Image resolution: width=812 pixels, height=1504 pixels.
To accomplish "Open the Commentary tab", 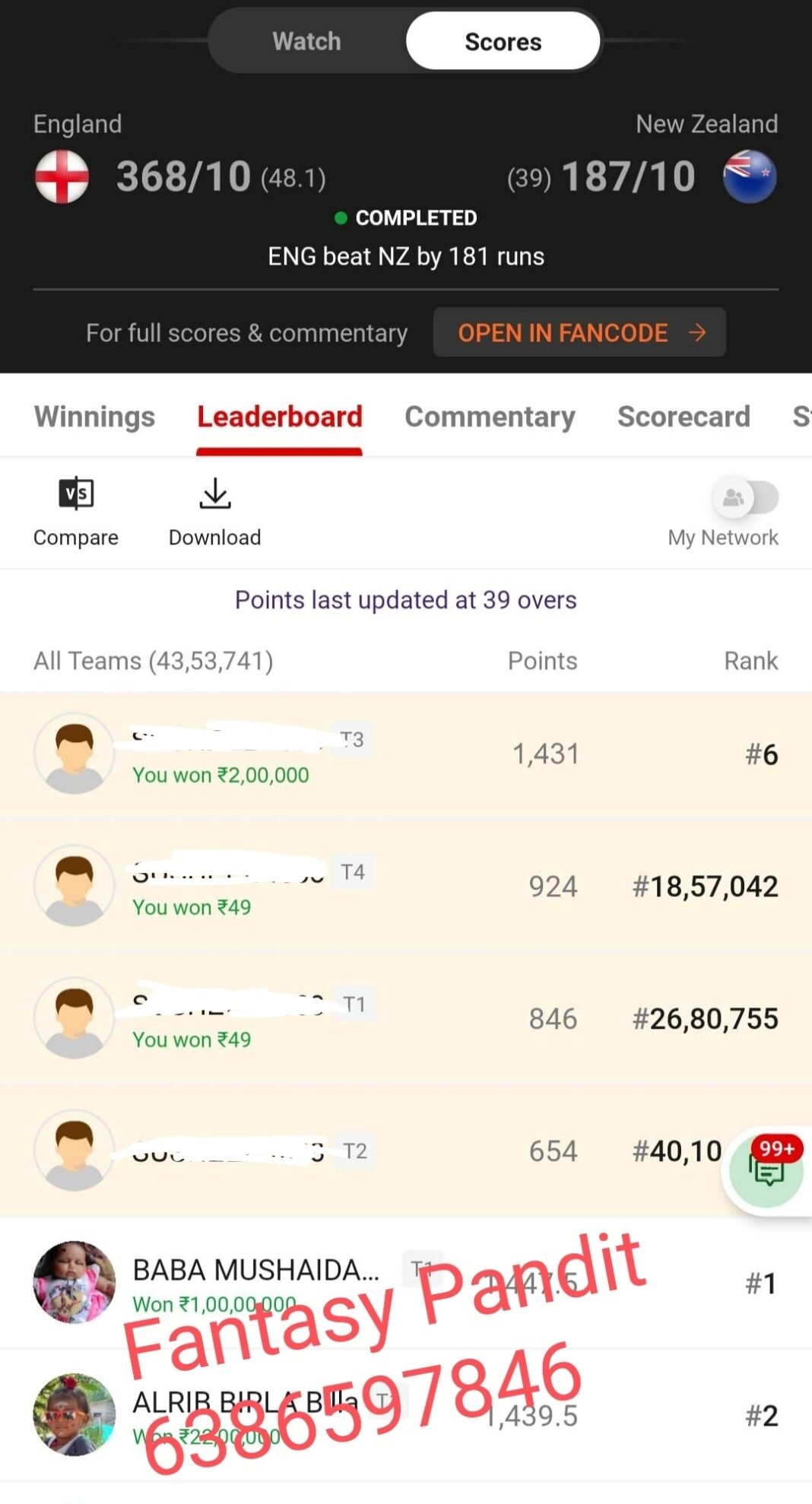I will click(x=490, y=417).
